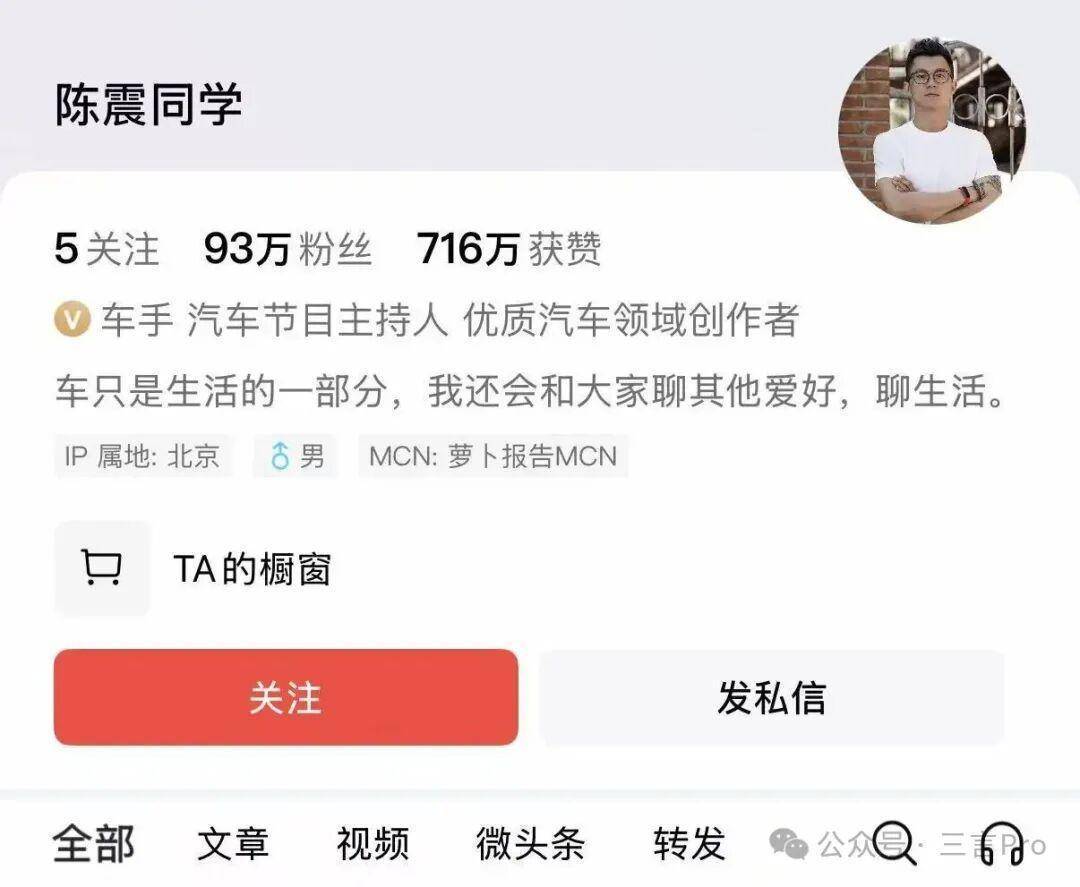Viewport: 1080px width, 887px height.
Task: Switch to the 文章 tab
Action: [x=233, y=843]
